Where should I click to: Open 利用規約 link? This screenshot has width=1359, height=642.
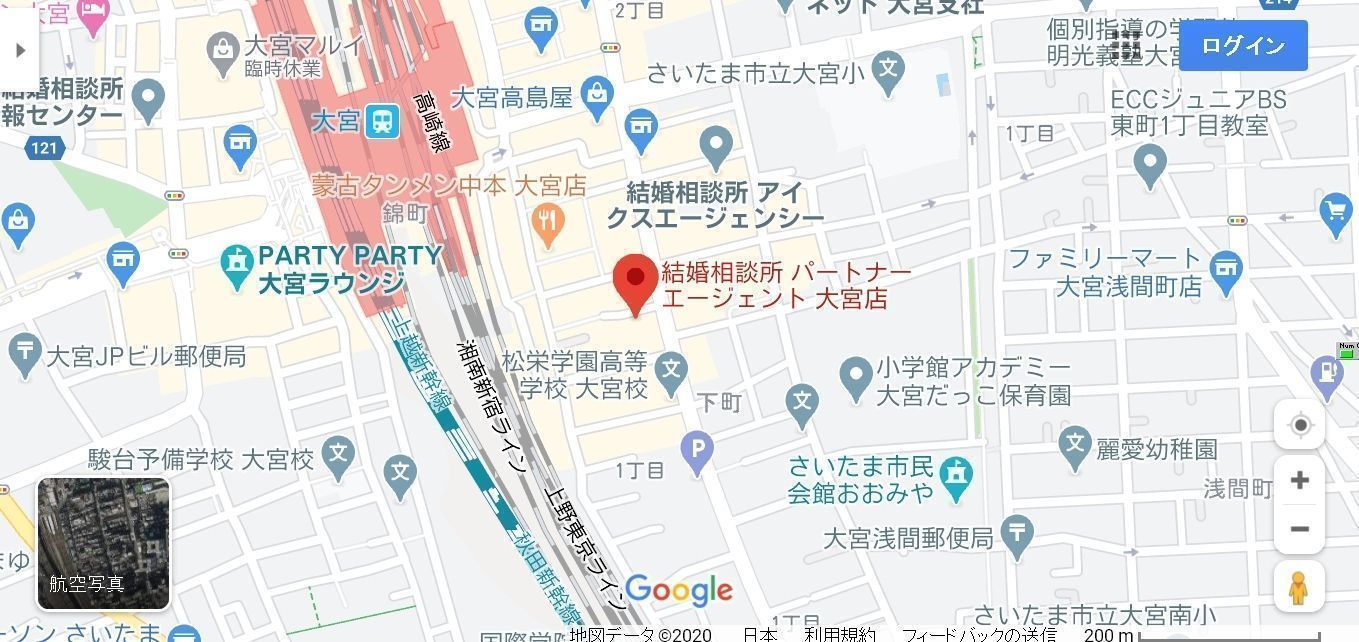coord(839,635)
